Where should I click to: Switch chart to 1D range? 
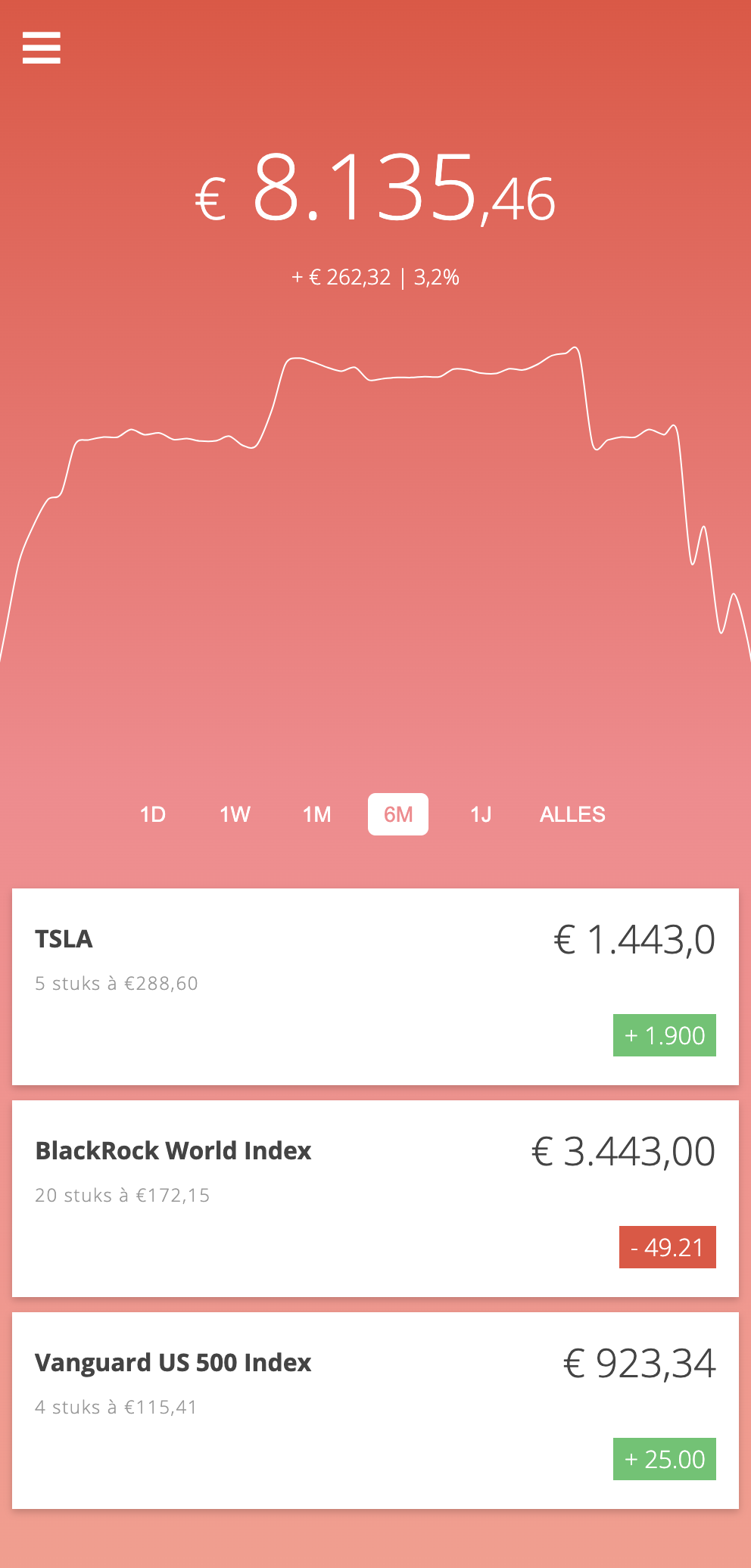pos(152,814)
